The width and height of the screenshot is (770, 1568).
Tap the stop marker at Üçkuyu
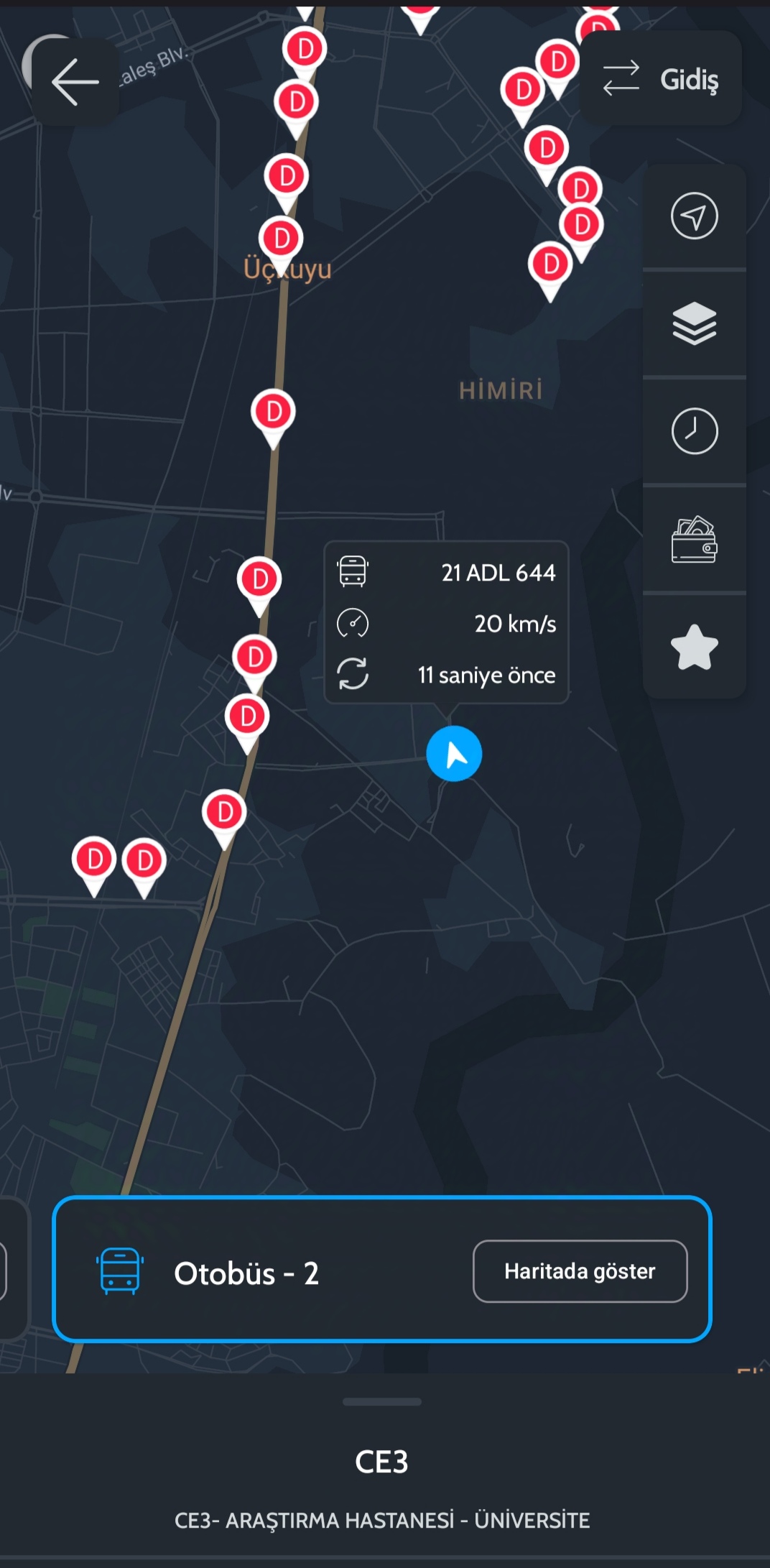pos(282,240)
